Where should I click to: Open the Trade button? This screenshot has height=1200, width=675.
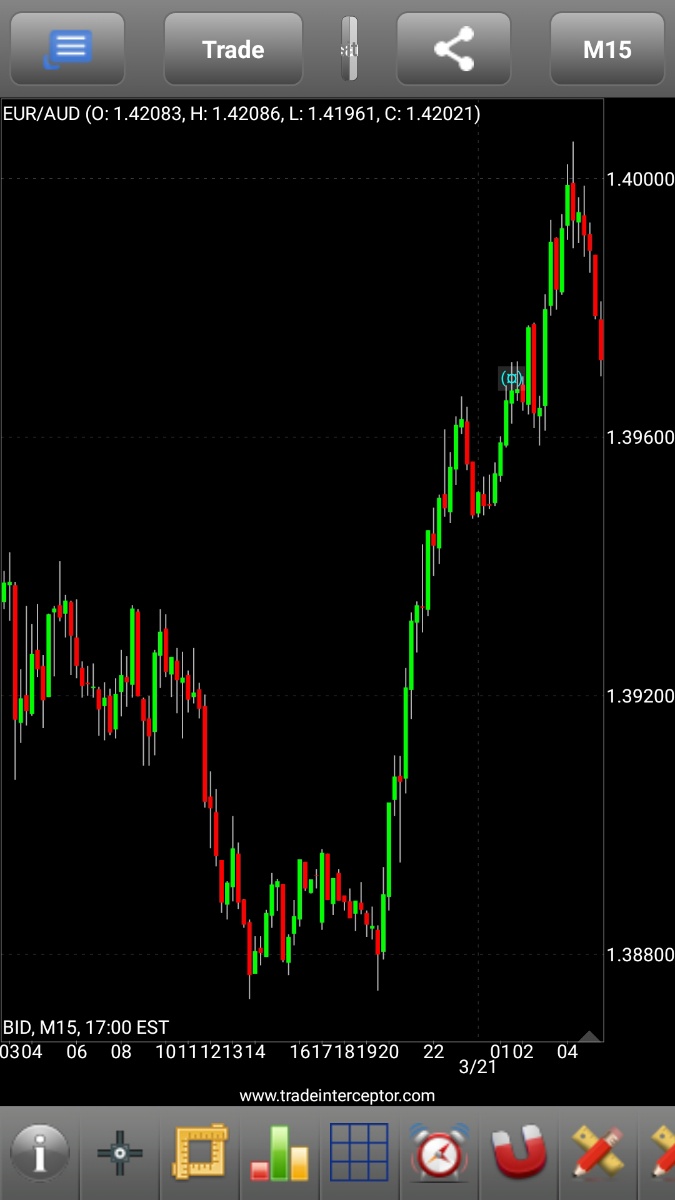tap(233, 49)
